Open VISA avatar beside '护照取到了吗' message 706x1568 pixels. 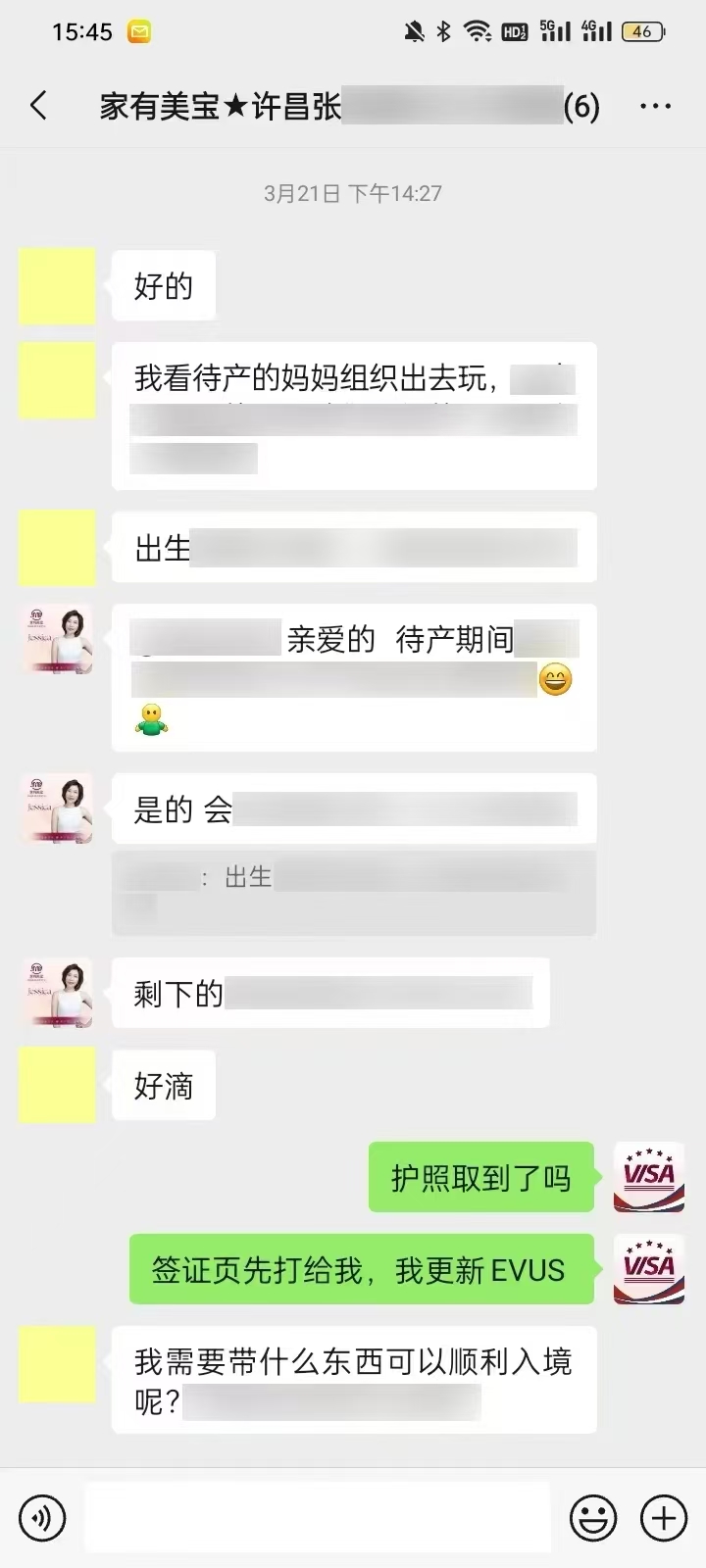click(x=648, y=1177)
